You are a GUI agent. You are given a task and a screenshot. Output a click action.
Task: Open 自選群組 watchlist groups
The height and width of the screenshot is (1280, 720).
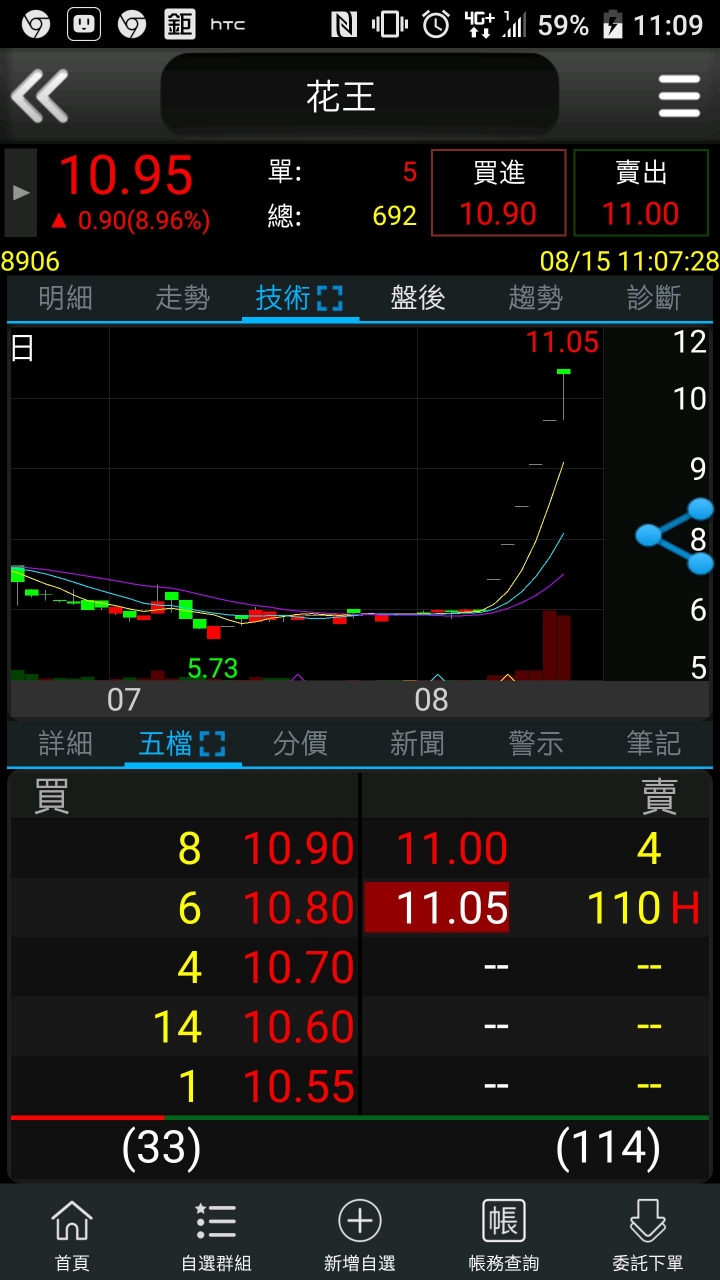pos(216,1234)
